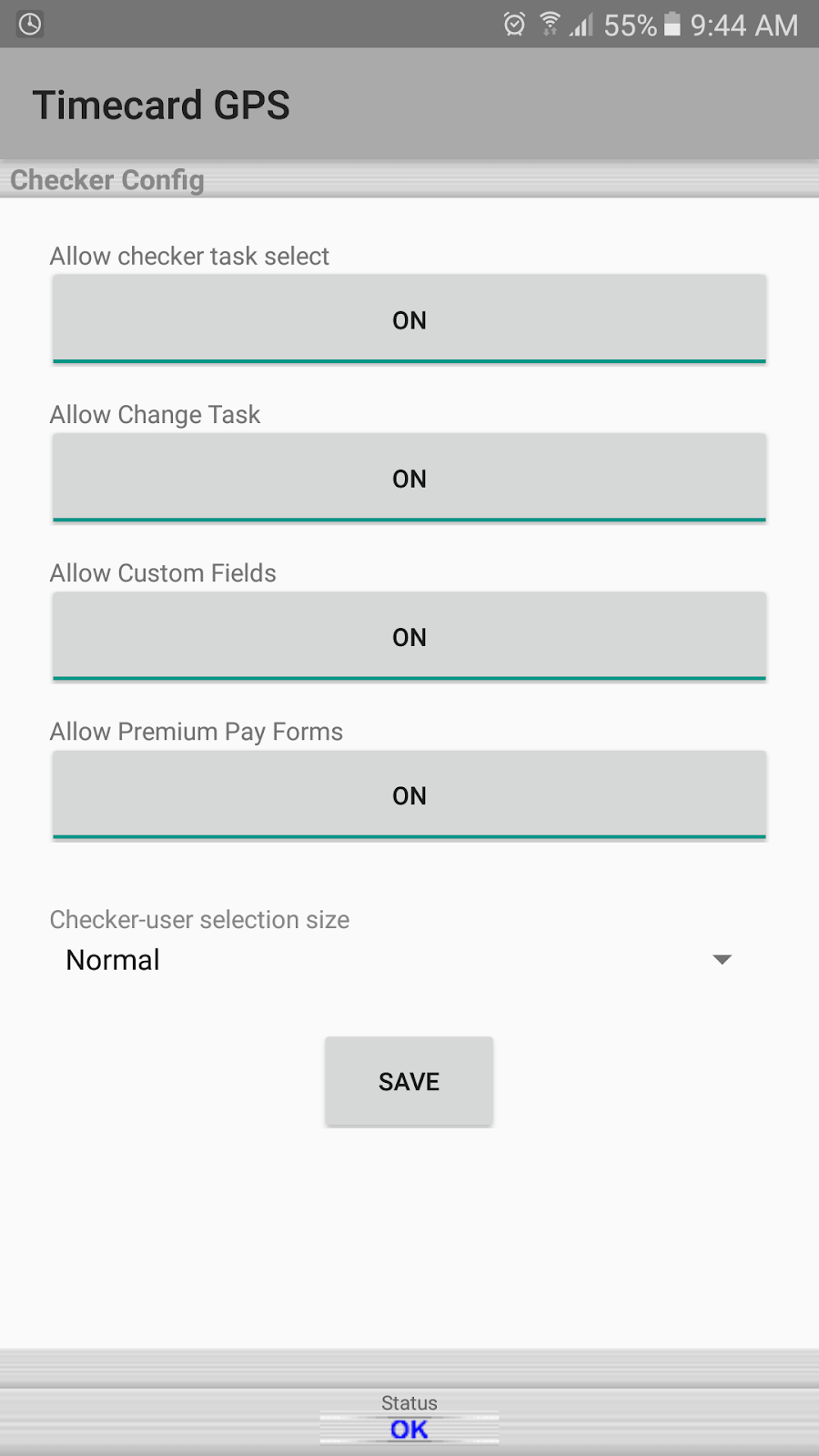
Task: Open the Checker-user selection size dropdown
Action: (400, 959)
